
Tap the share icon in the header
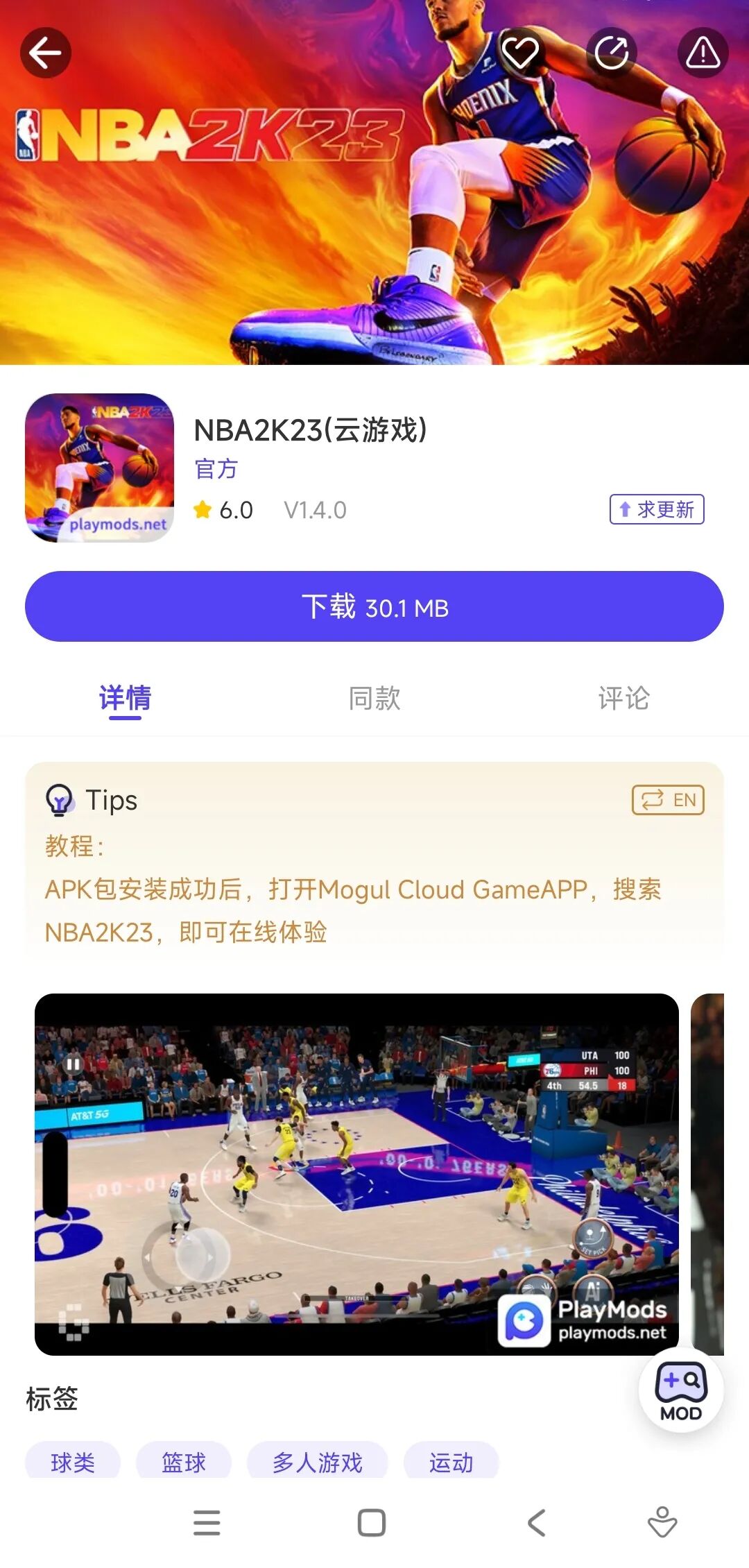[x=612, y=53]
